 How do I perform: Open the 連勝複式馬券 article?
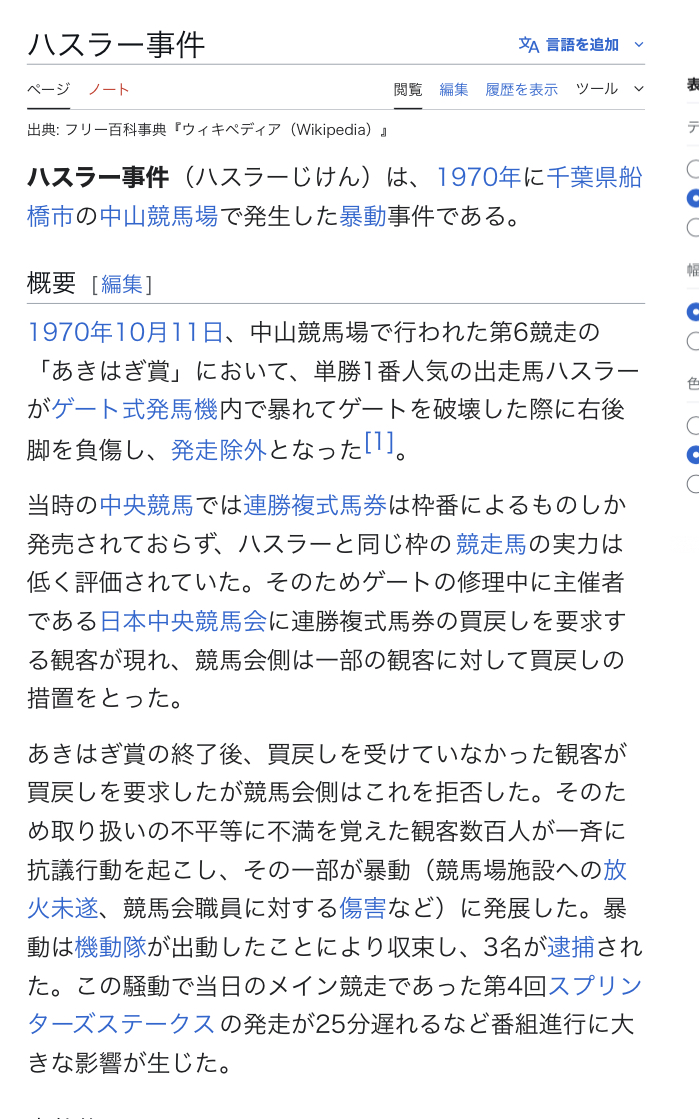click(314, 505)
